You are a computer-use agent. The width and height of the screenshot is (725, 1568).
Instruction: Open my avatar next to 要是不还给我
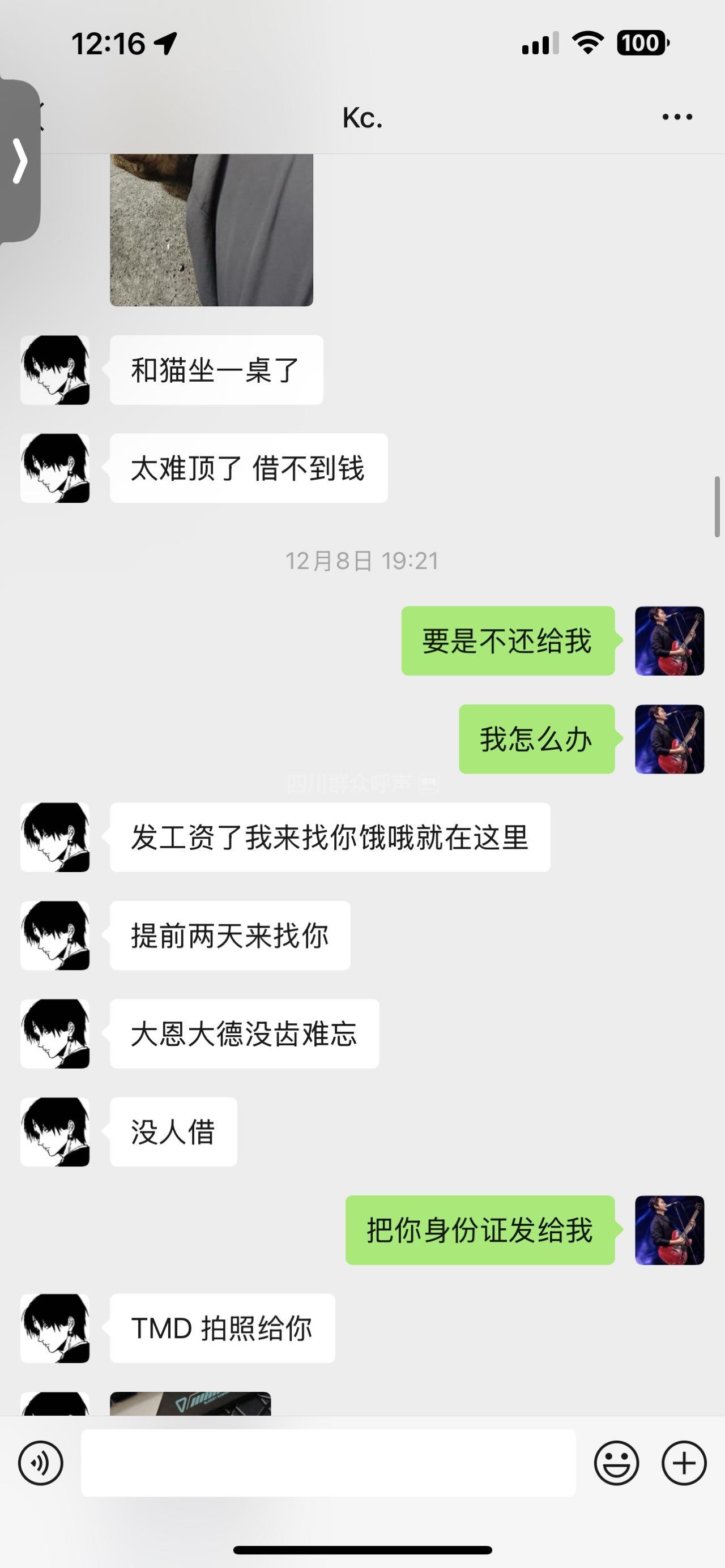point(669,641)
